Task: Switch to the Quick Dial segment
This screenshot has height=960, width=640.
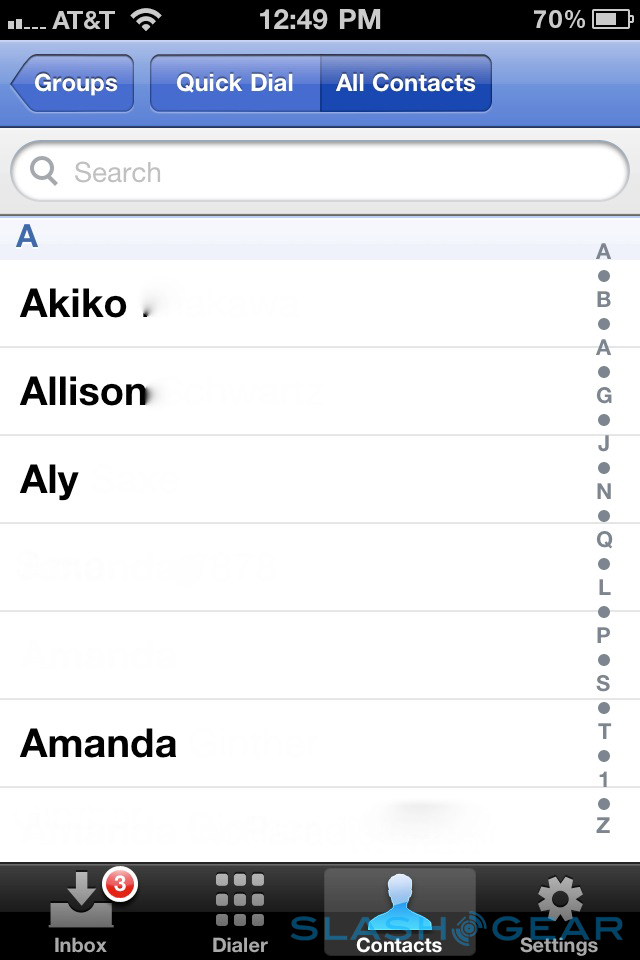Action: tap(235, 83)
